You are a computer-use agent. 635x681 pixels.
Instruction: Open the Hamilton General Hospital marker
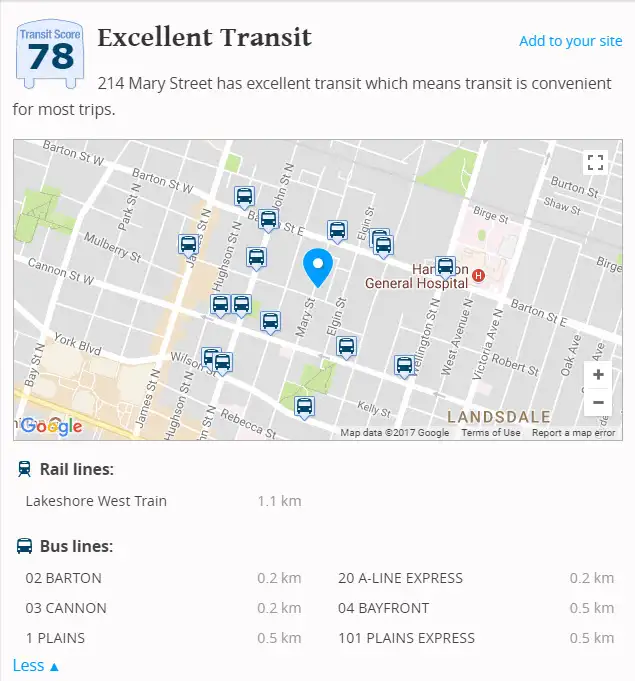[x=478, y=275]
